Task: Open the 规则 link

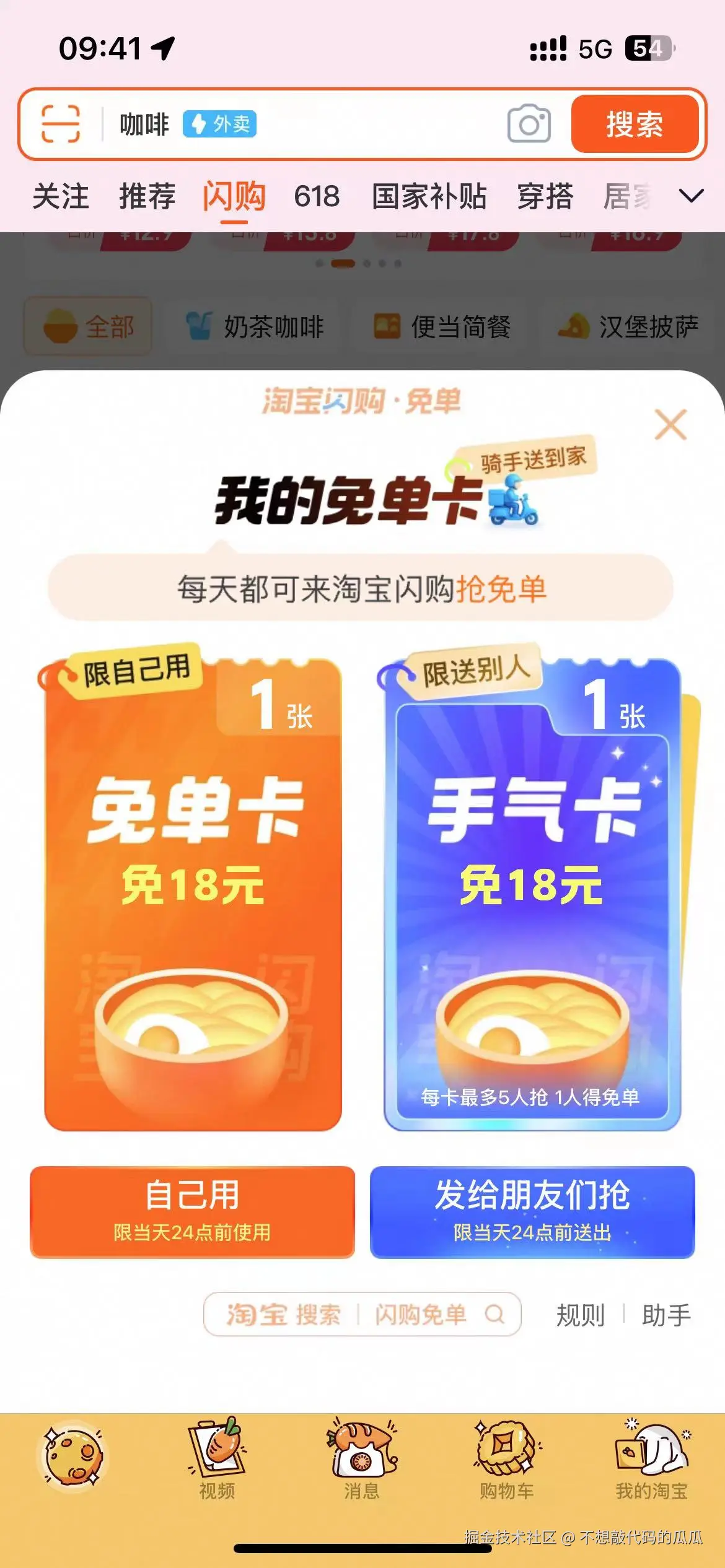Action: pyautogui.click(x=580, y=1314)
